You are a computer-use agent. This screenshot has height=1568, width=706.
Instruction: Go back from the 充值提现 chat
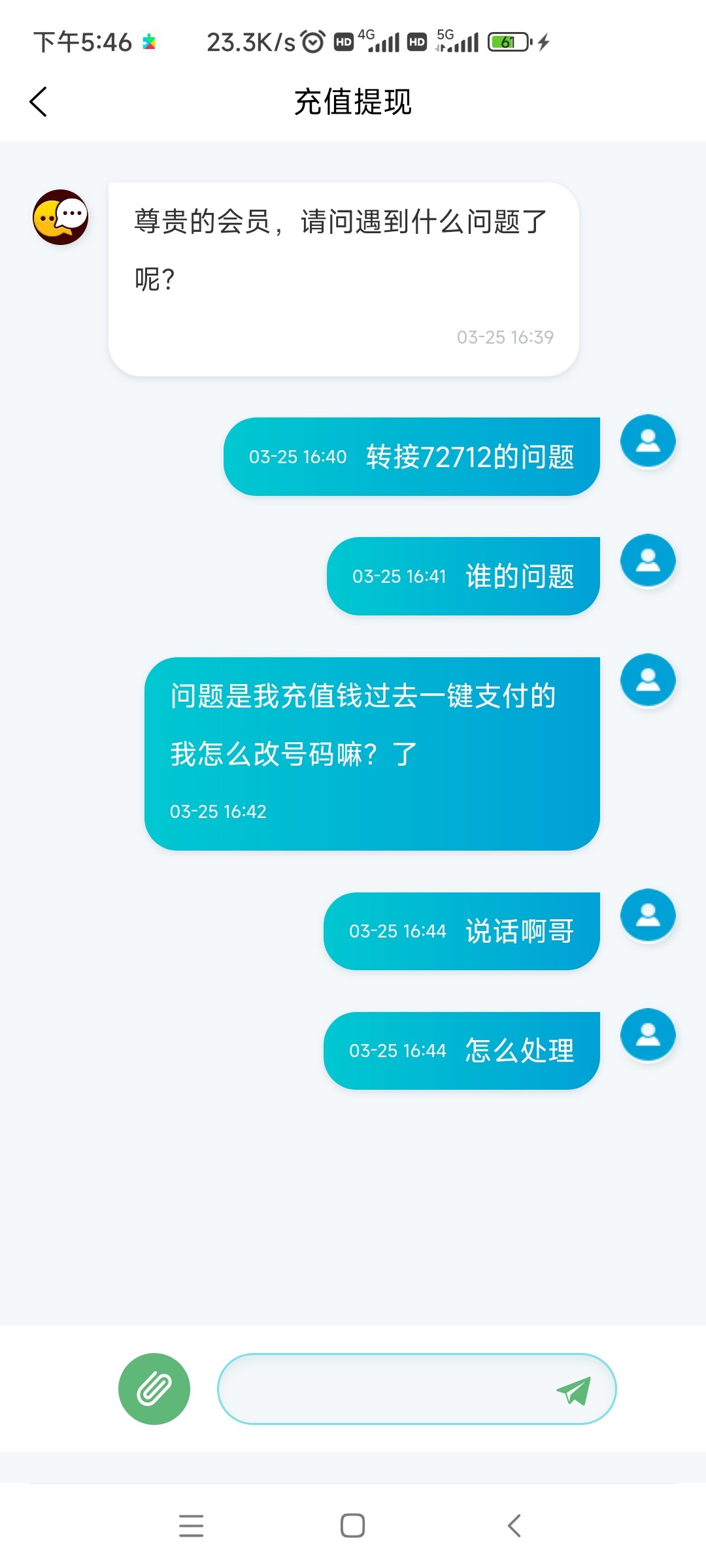[39, 102]
